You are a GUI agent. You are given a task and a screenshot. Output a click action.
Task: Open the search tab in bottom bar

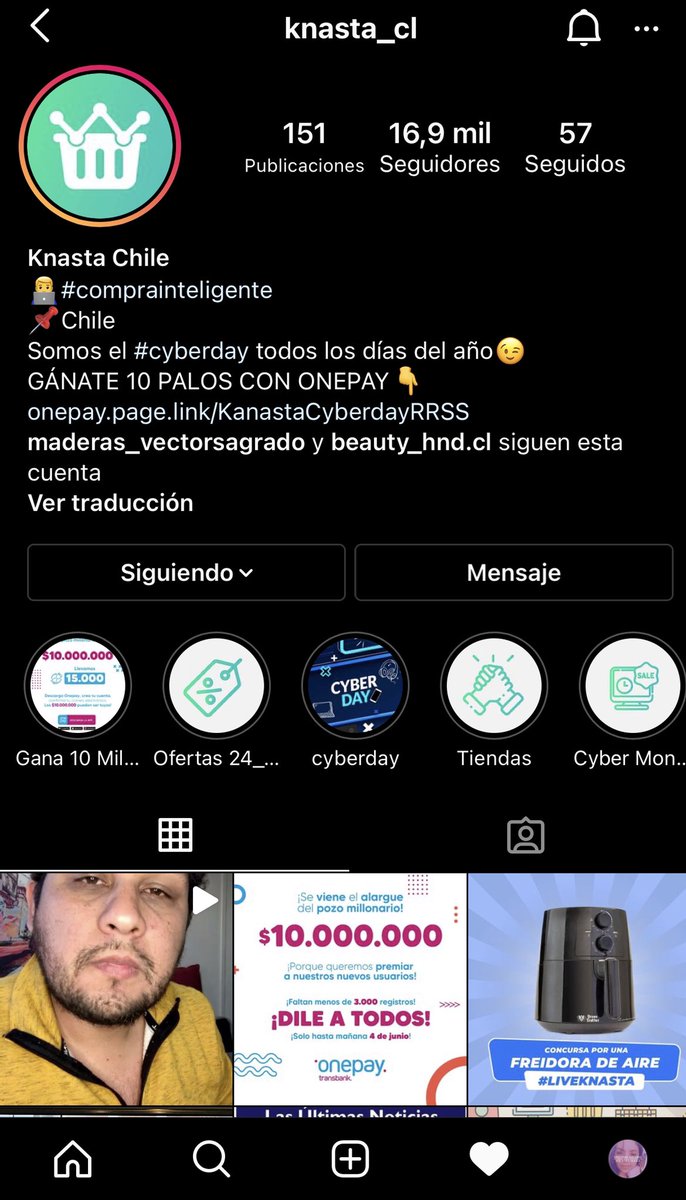(212, 1159)
